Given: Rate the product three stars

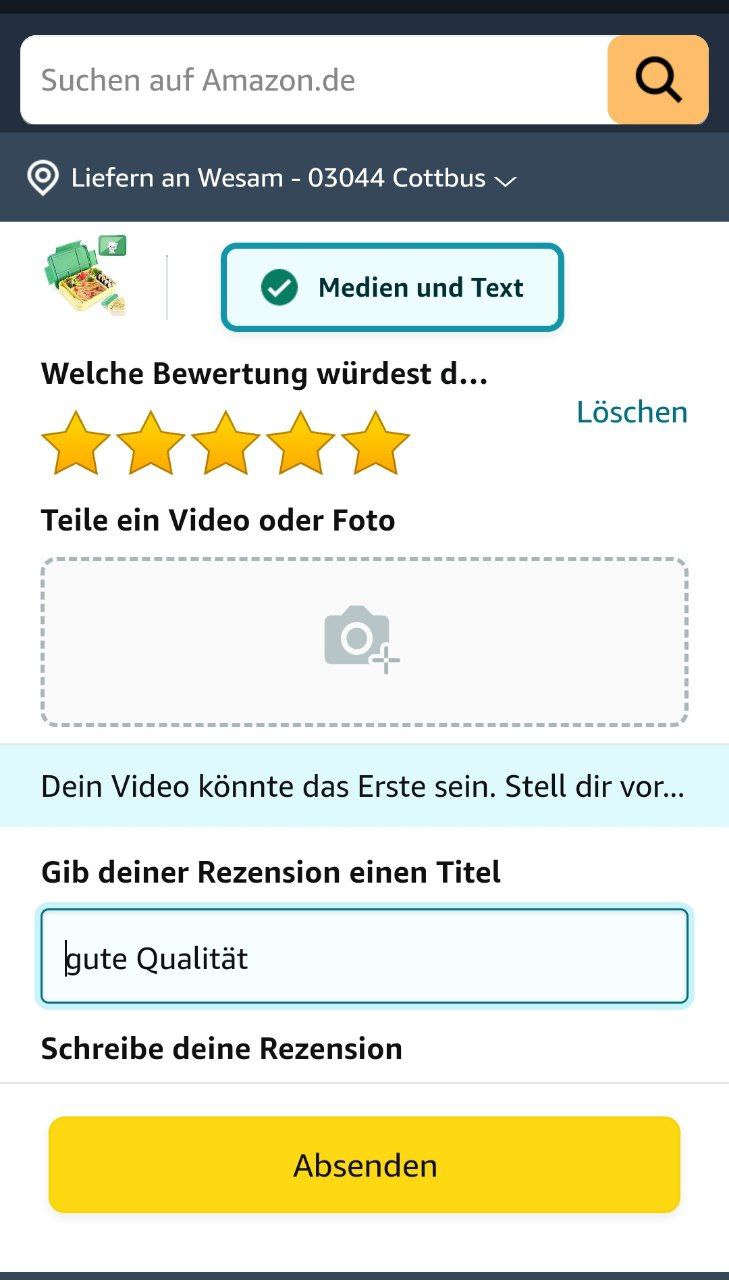Looking at the screenshot, I should (225, 443).
